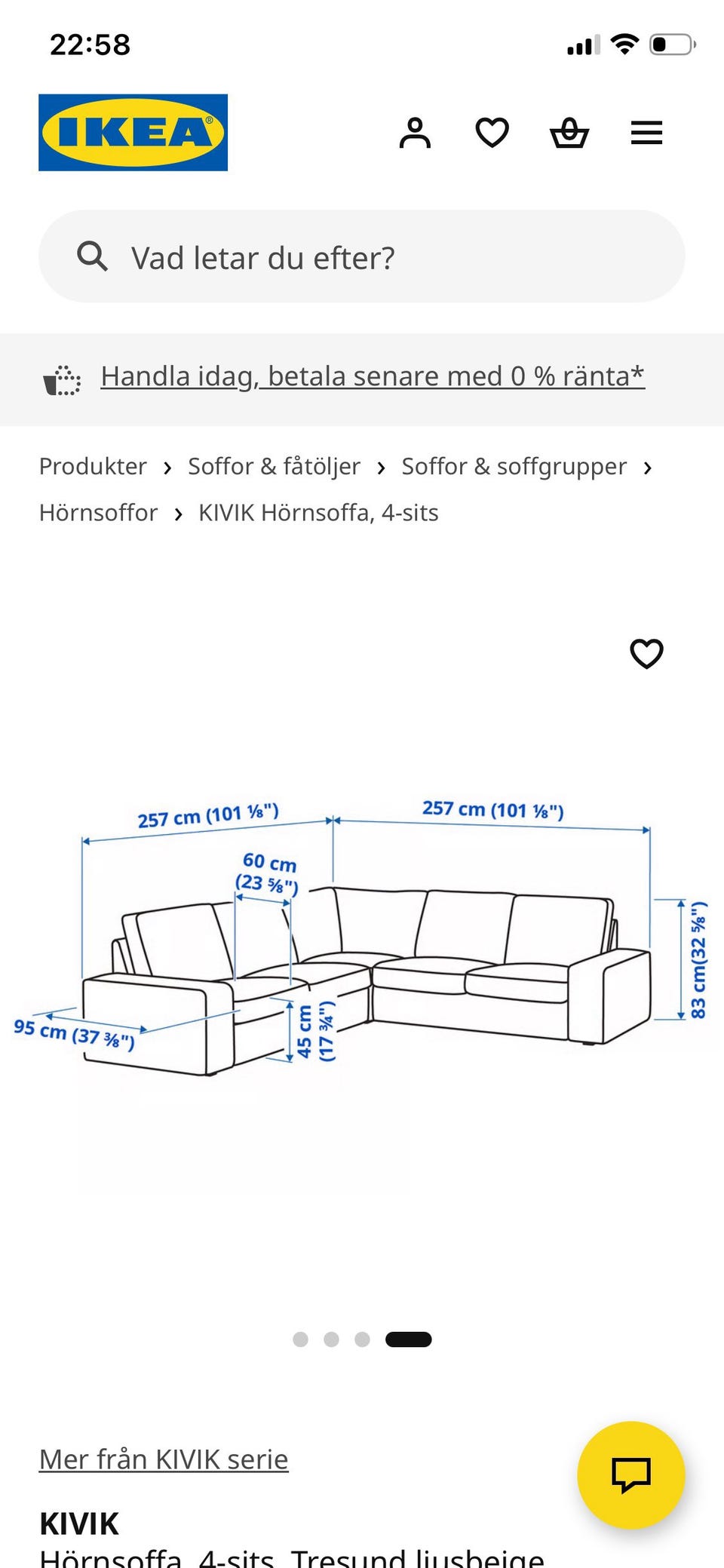Open the shopping basket icon

click(x=570, y=133)
